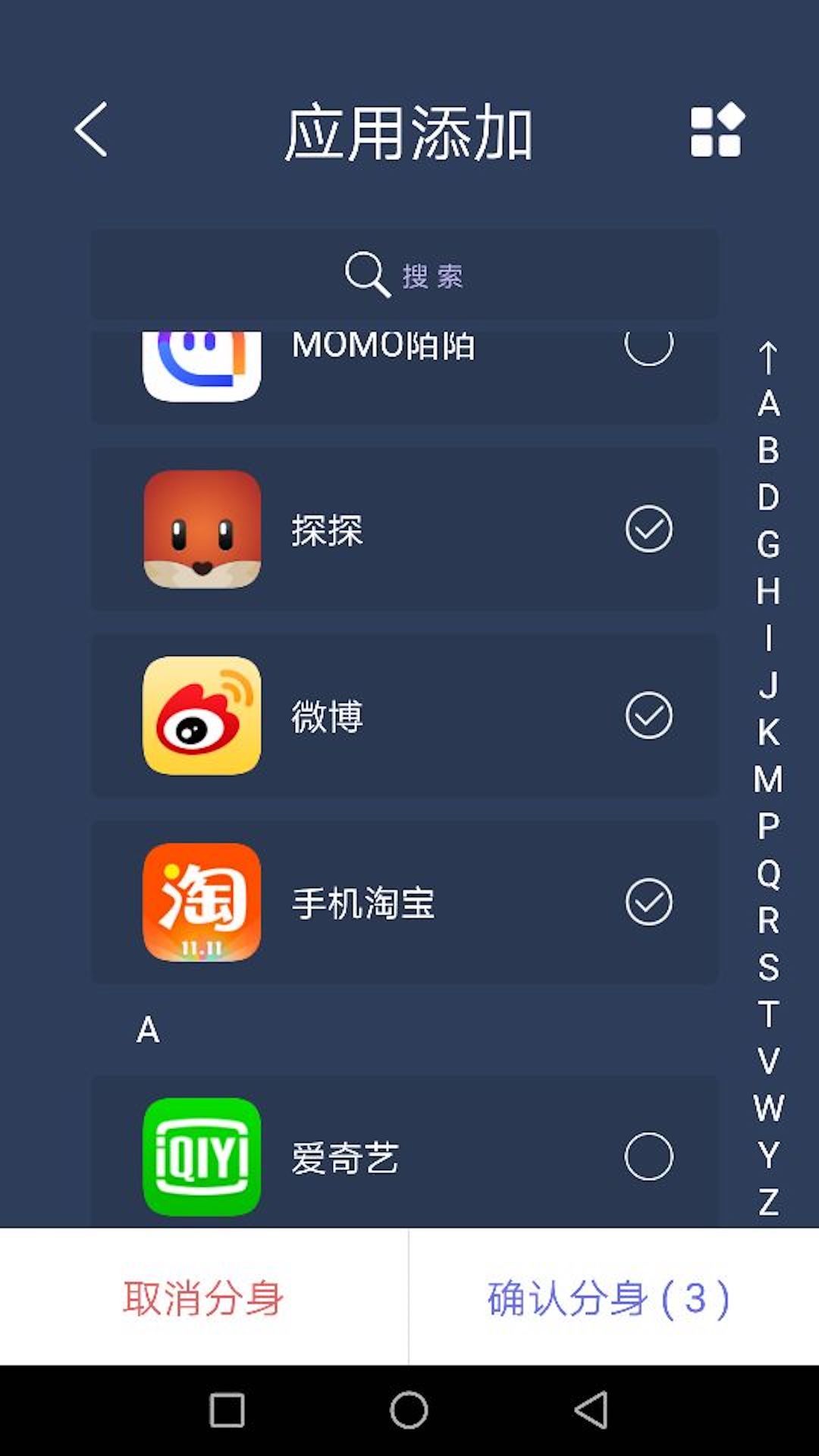Image resolution: width=819 pixels, height=1456 pixels.
Task: Tap the back arrow to exit app adding
Action: [x=90, y=130]
